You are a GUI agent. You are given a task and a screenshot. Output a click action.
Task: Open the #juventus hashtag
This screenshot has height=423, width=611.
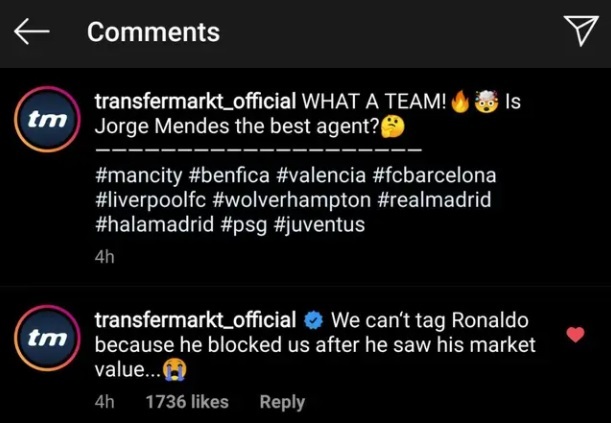323,225
